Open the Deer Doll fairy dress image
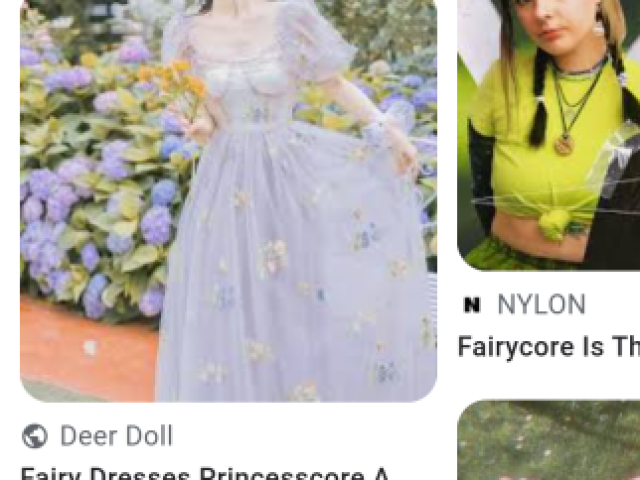640x480 pixels. click(228, 200)
